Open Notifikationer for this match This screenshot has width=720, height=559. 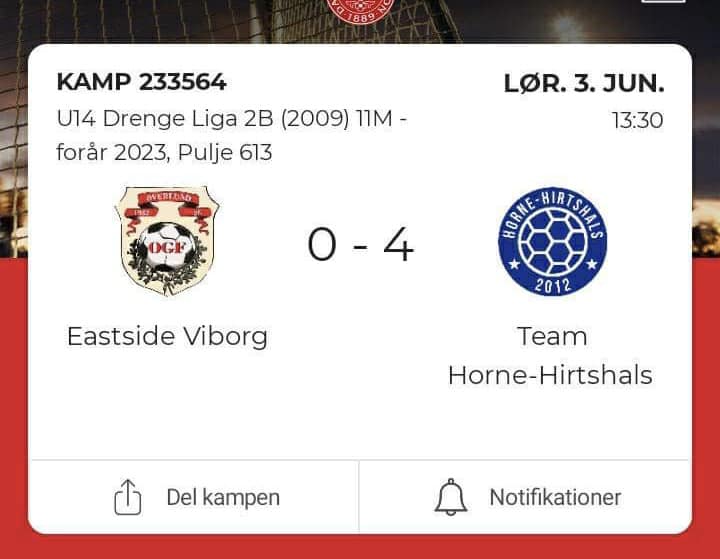pyautogui.click(x=527, y=497)
